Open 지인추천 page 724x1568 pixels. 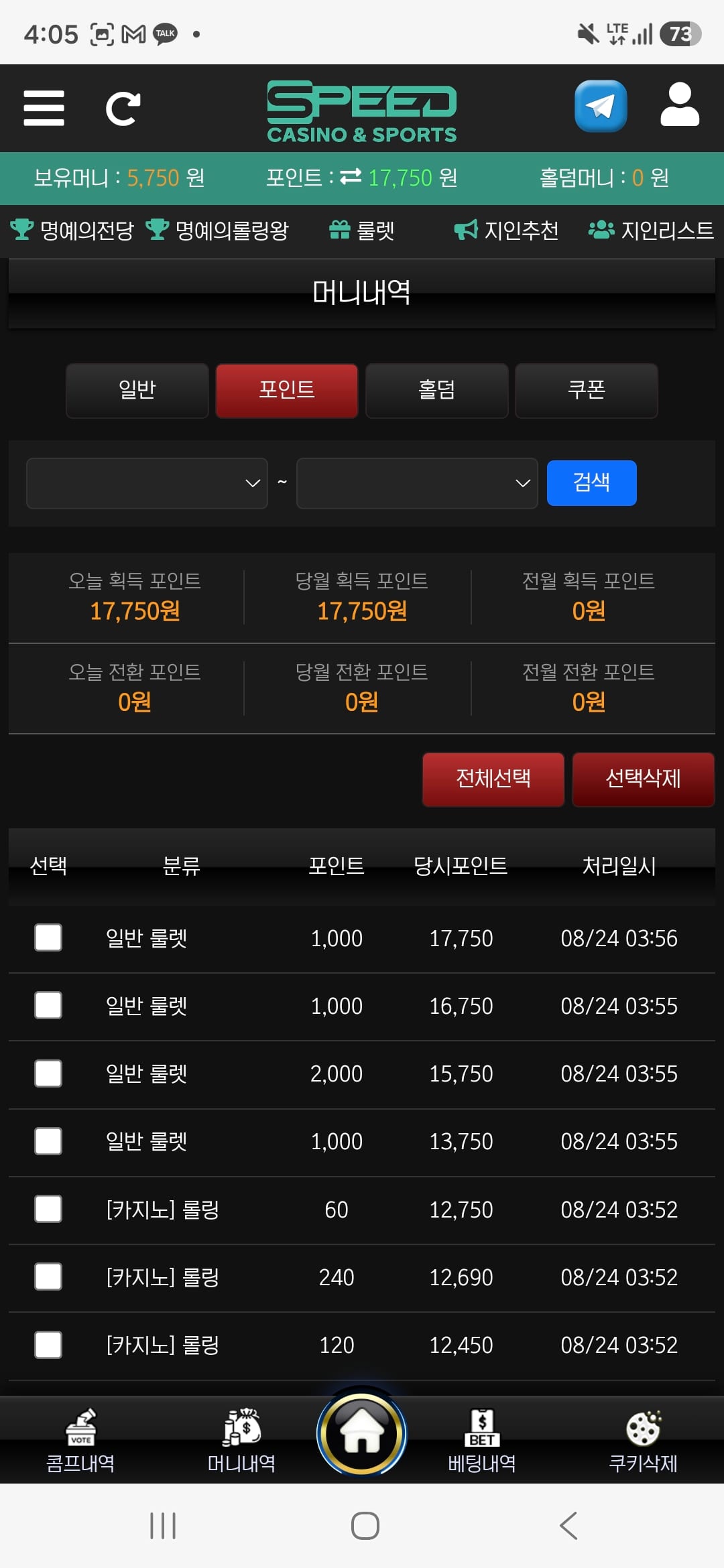[506, 231]
